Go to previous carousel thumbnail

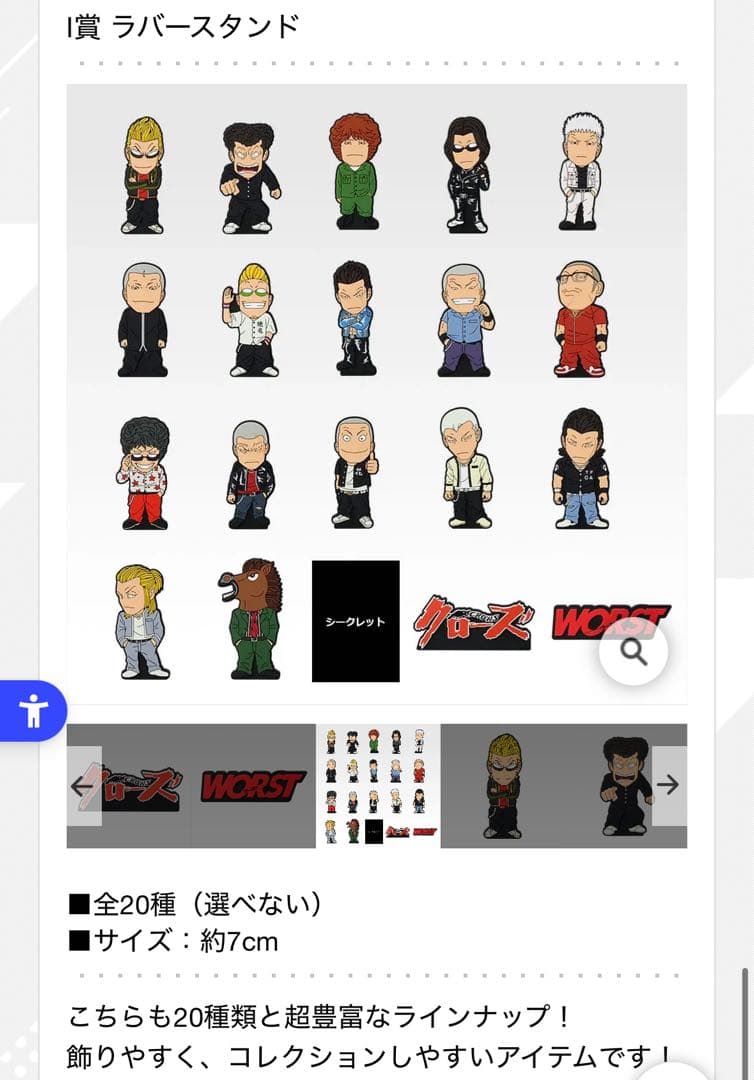coord(84,786)
